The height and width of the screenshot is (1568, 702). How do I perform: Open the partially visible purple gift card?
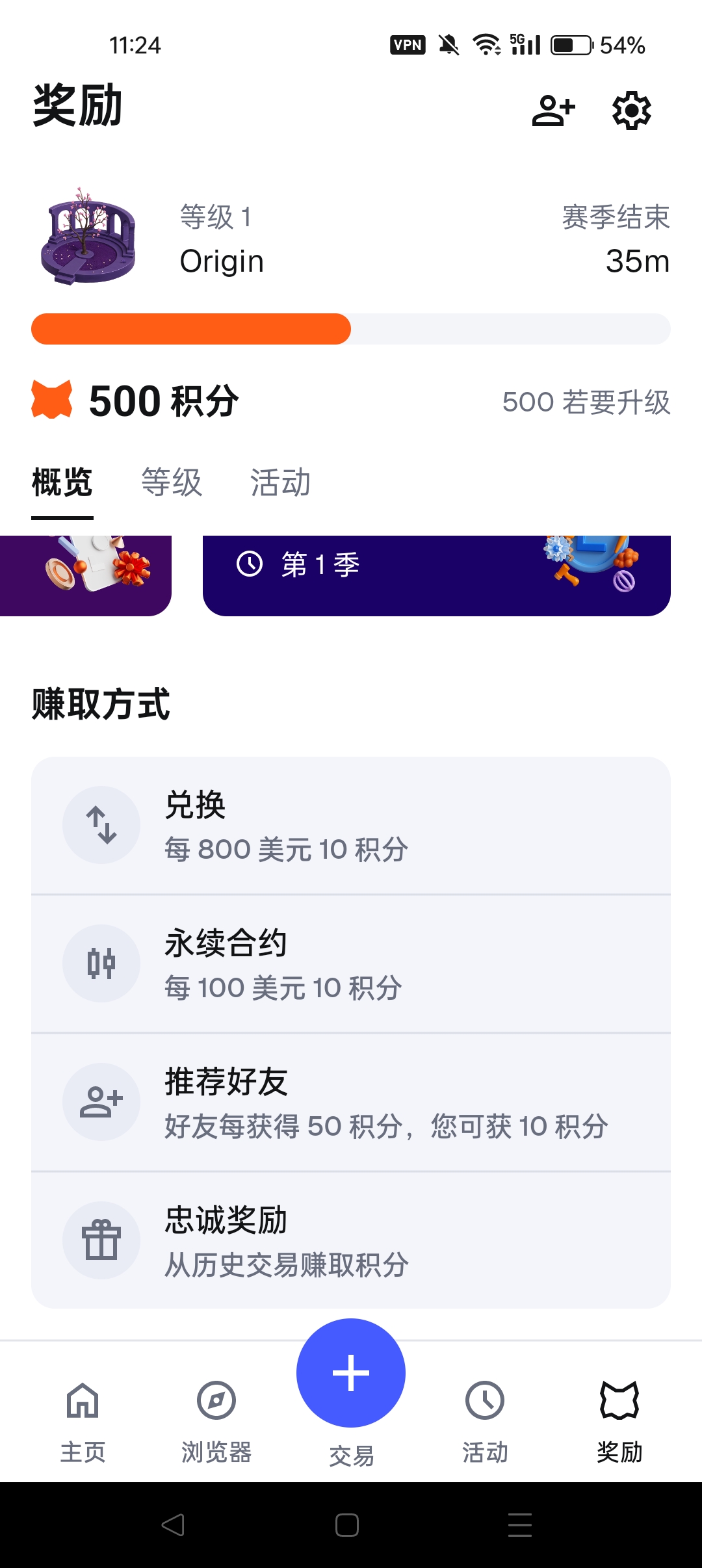pos(84,575)
